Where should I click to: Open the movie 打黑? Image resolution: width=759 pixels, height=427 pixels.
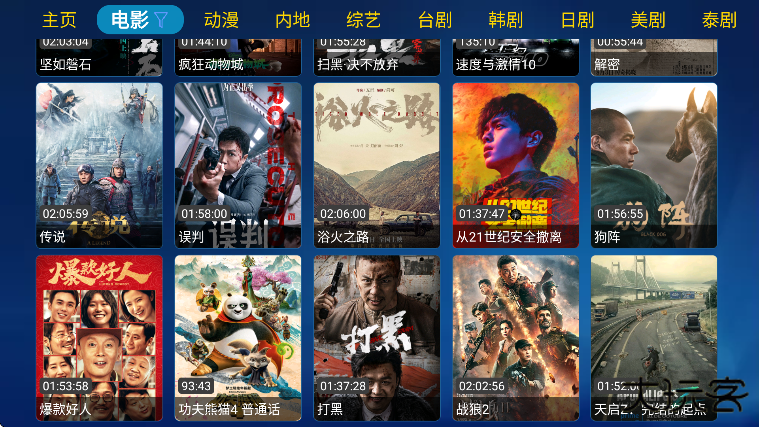377,338
